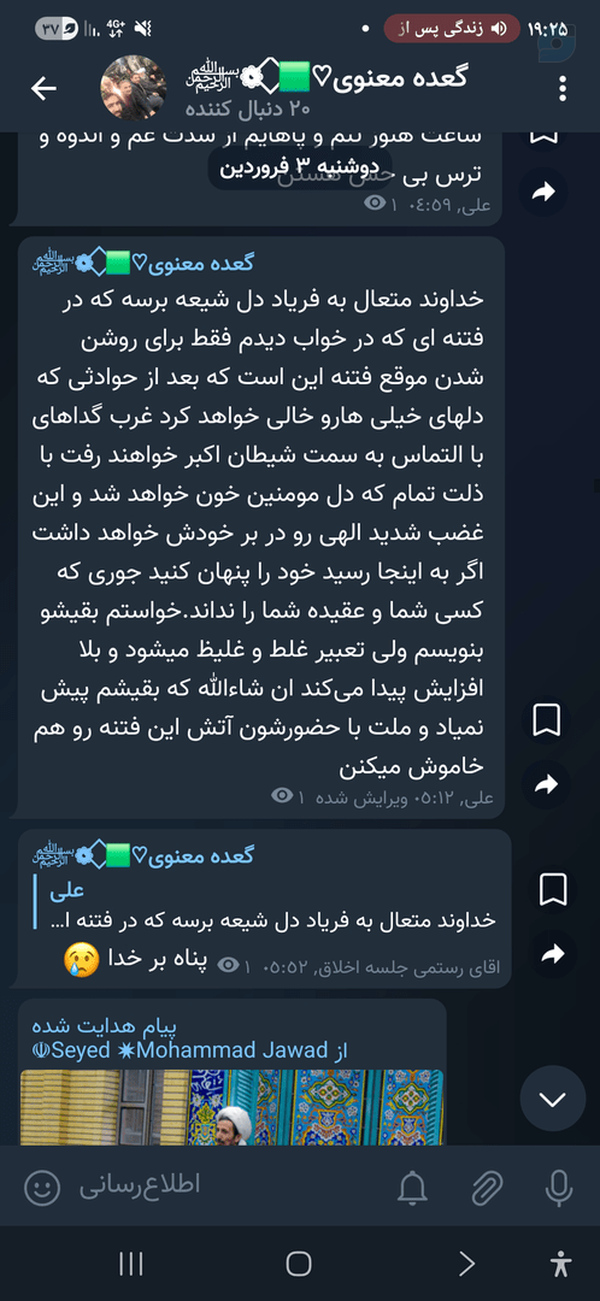
Task: Open the emoji picker
Action: point(42,1187)
